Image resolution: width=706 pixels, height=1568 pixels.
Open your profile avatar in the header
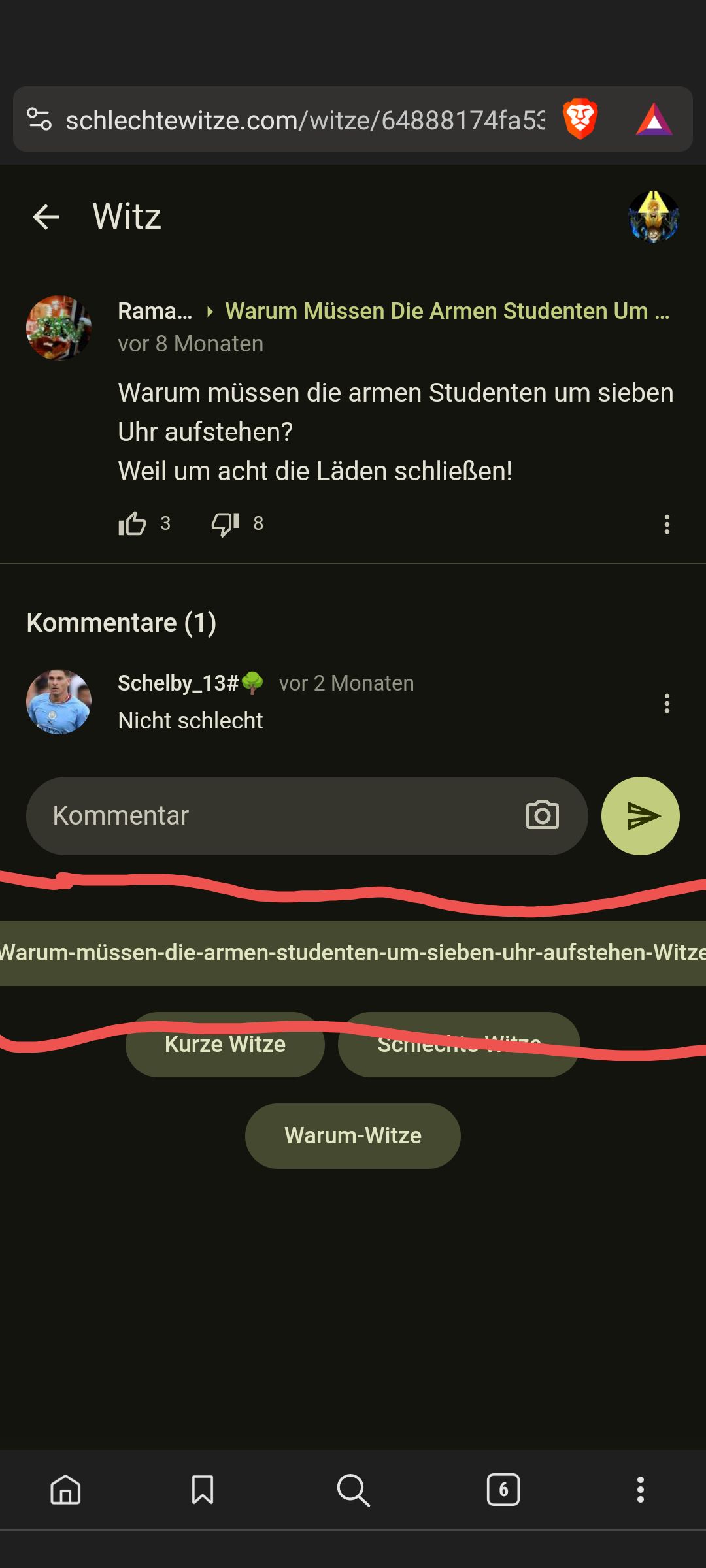tap(653, 217)
